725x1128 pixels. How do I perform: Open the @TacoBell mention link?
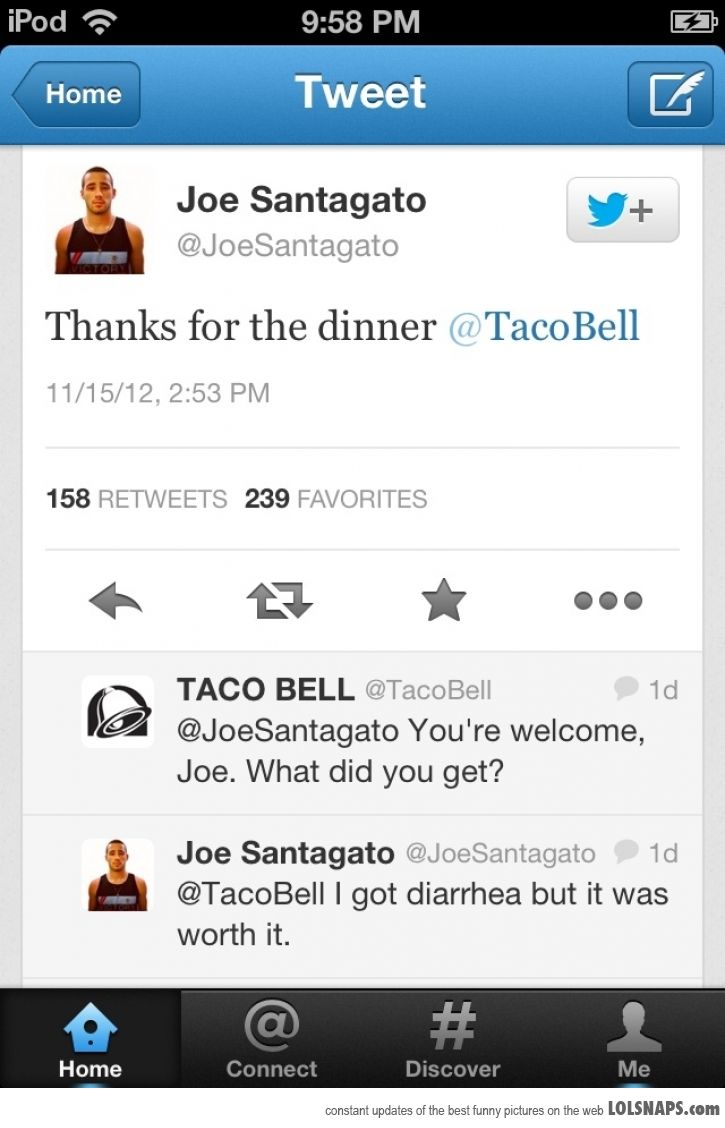[544, 328]
